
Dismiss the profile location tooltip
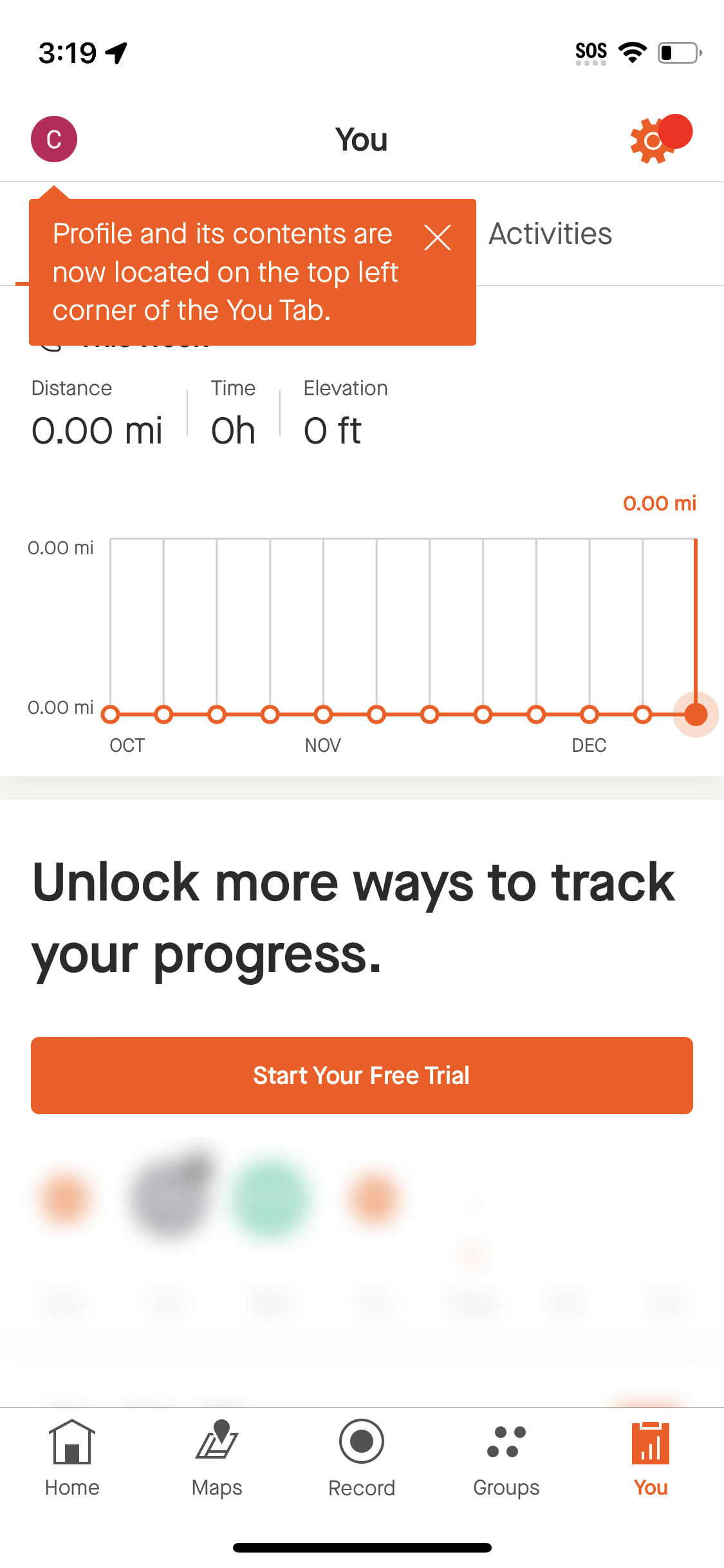[x=438, y=238]
